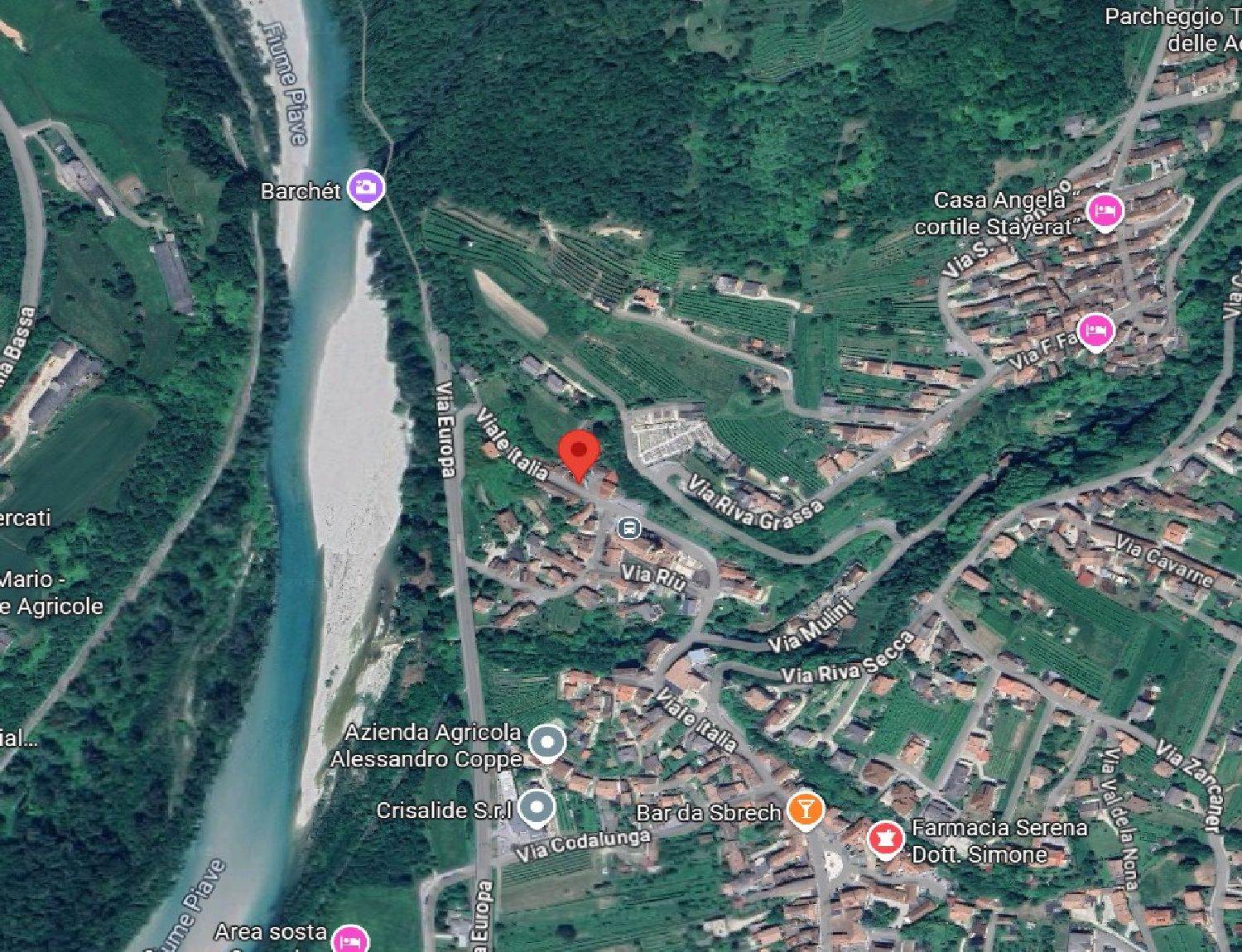The height and width of the screenshot is (952, 1242).
Task: Open the Crisalide S.r.l place marker
Action: 537,808
